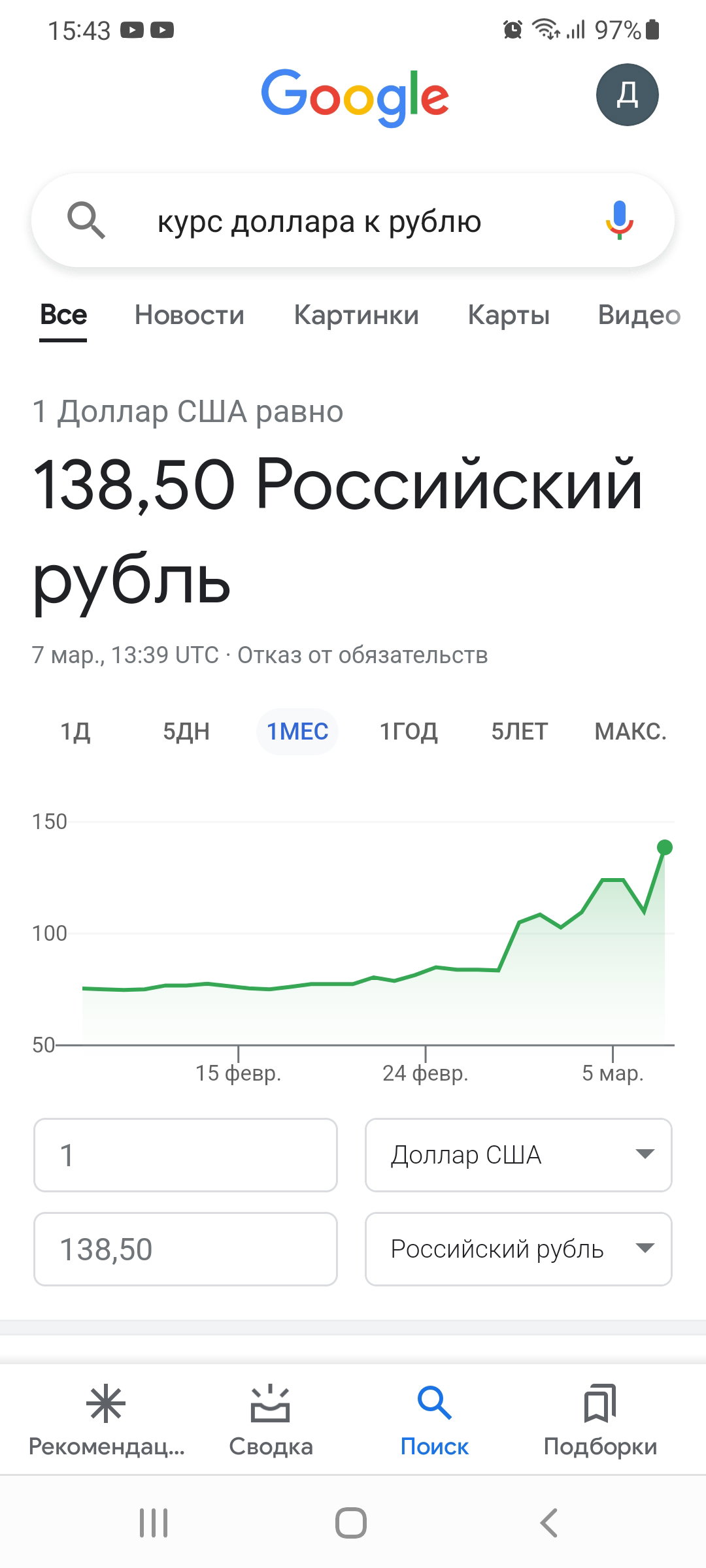Switch to the Видео tab
Viewport: 706px width, 1568px height.
coord(639,315)
